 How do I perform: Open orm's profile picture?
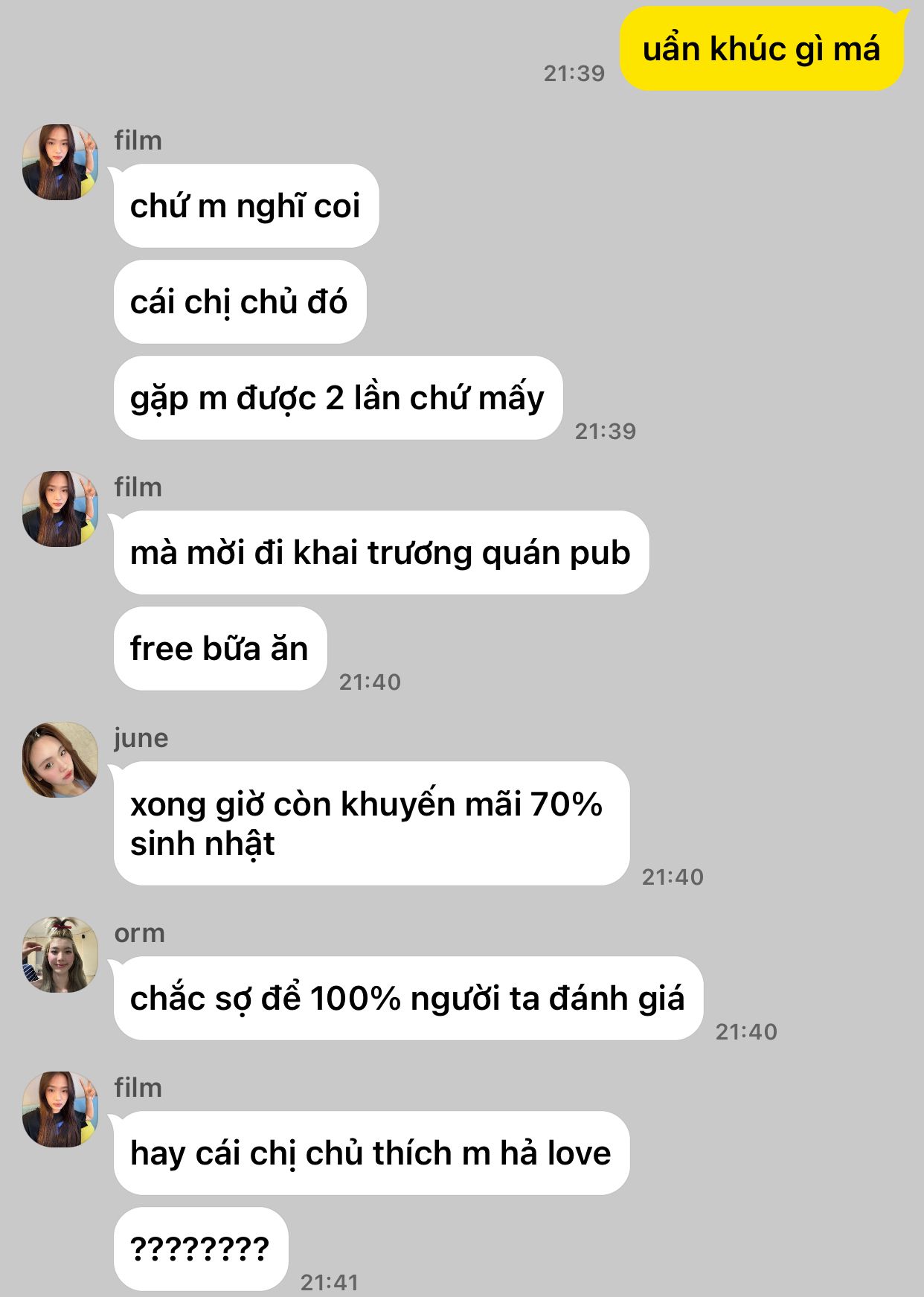[60, 955]
